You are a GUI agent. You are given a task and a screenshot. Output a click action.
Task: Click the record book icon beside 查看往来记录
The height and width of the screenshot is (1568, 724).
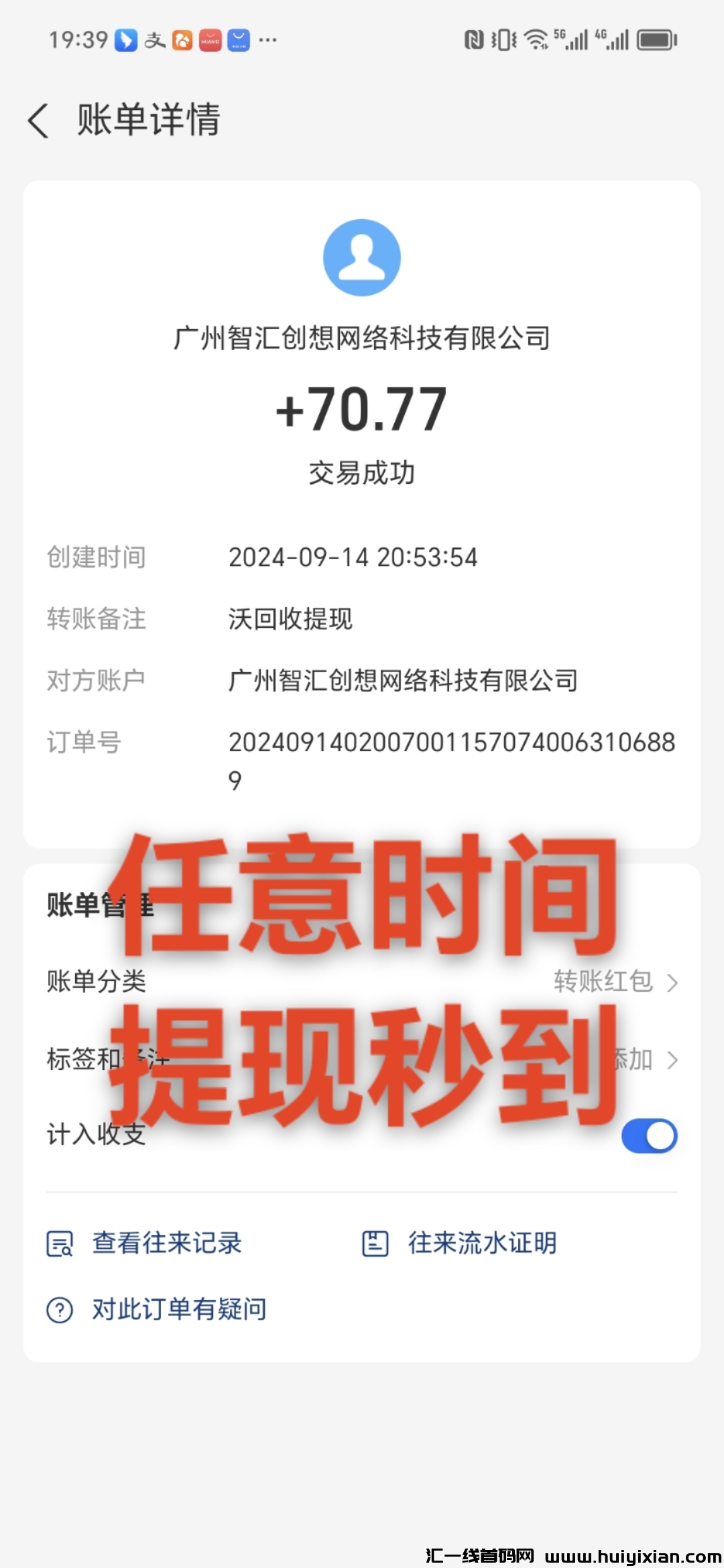(x=59, y=1242)
